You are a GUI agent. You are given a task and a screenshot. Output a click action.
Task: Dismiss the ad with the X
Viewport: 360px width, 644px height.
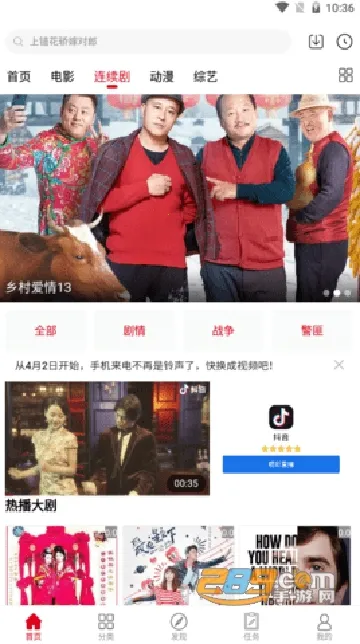pos(339,365)
